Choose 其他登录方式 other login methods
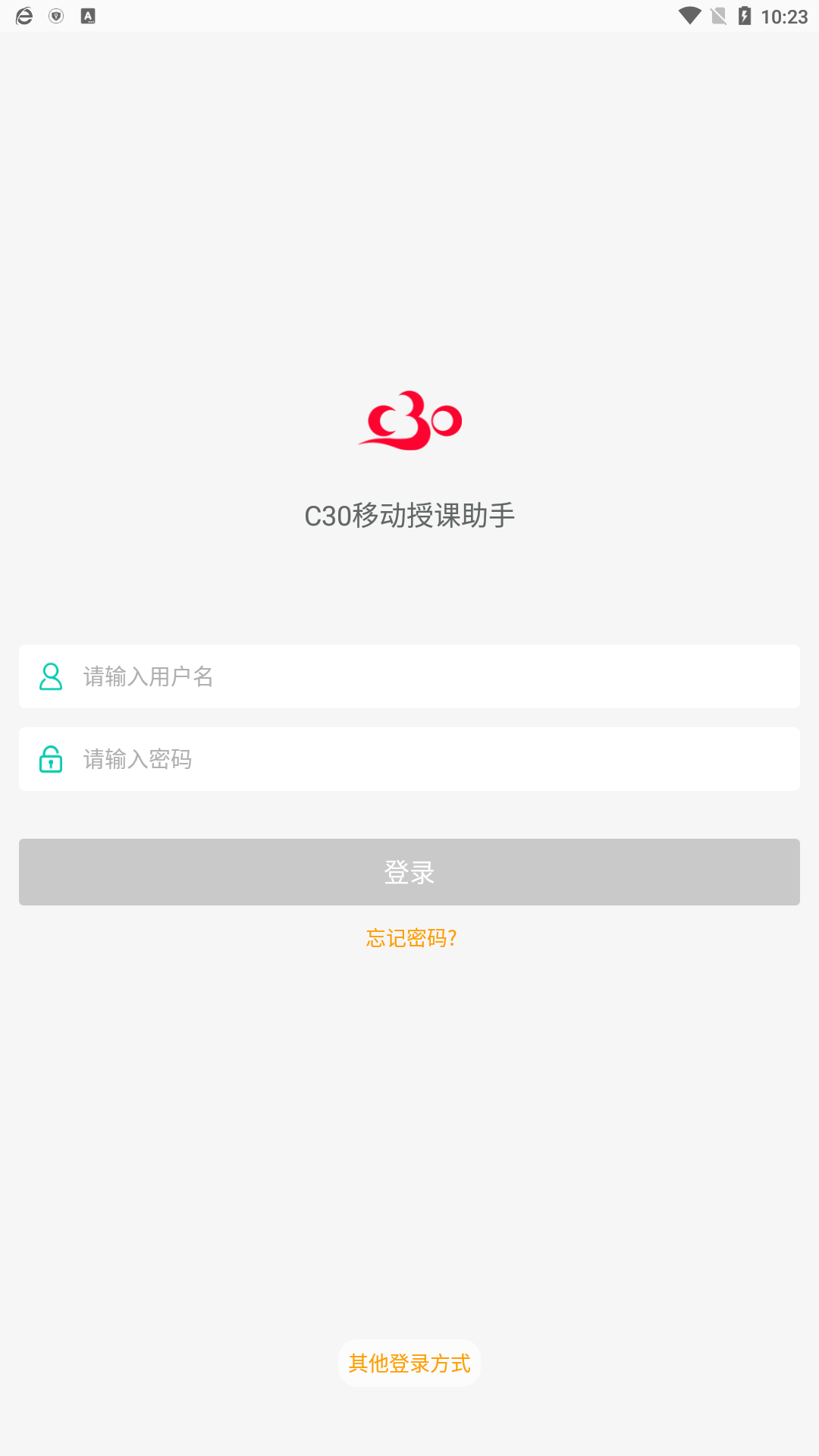The image size is (819, 1456). point(409,1363)
